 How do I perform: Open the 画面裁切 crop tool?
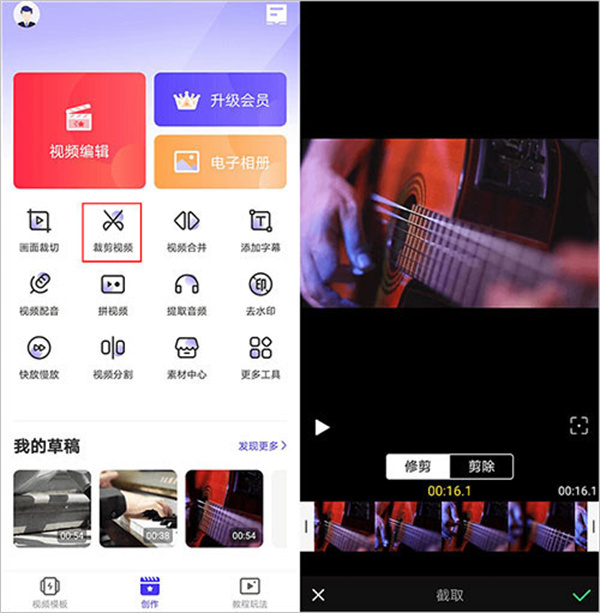point(39,229)
